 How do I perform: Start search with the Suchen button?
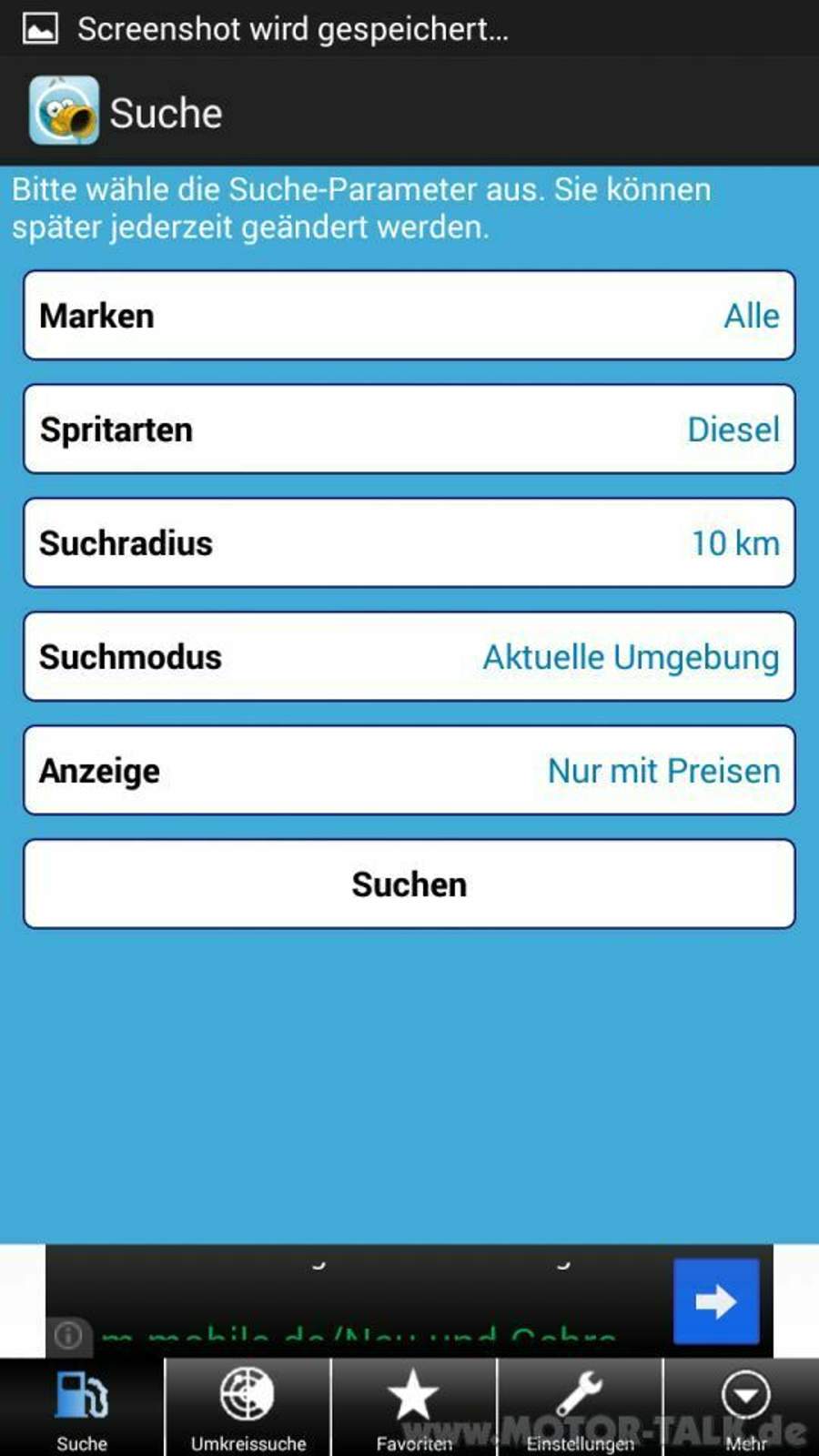[x=409, y=884]
